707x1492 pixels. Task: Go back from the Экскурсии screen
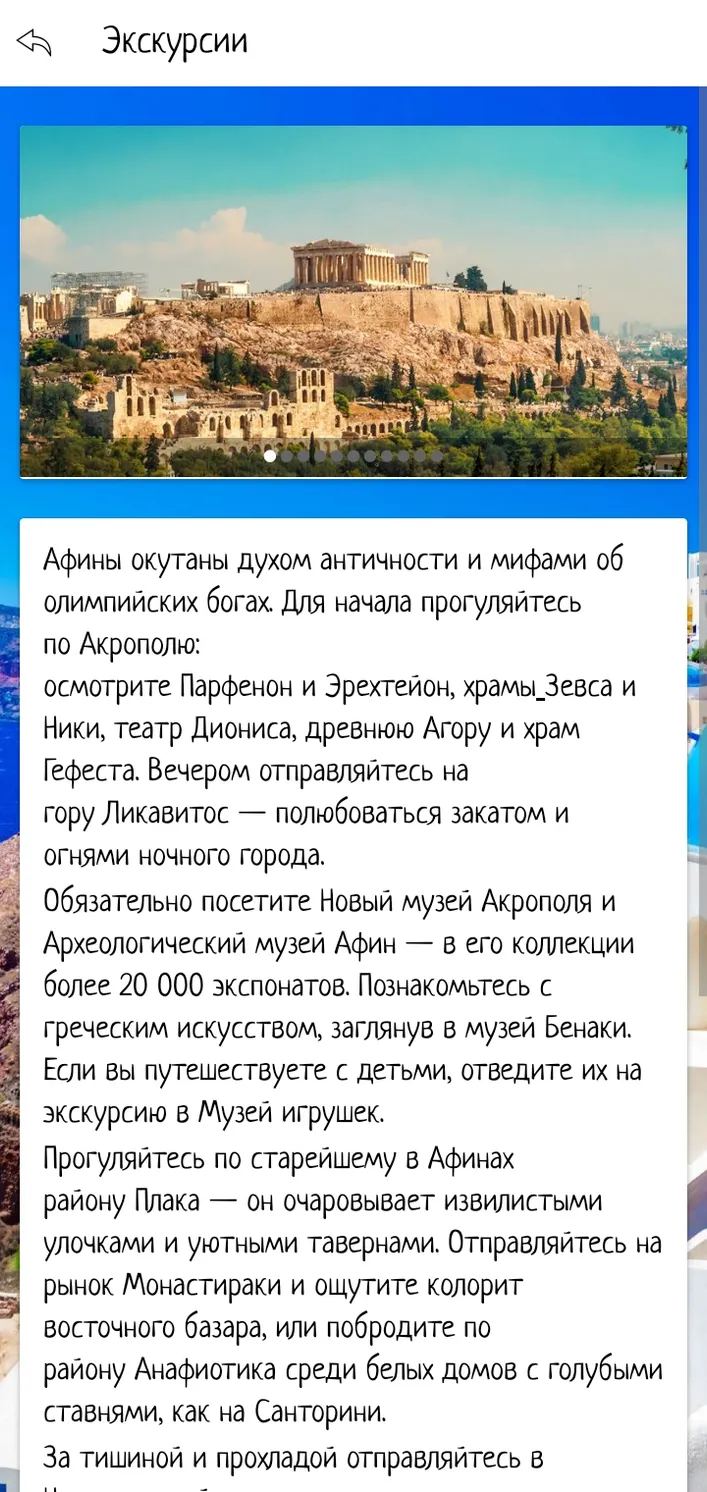tap(34, 43)
